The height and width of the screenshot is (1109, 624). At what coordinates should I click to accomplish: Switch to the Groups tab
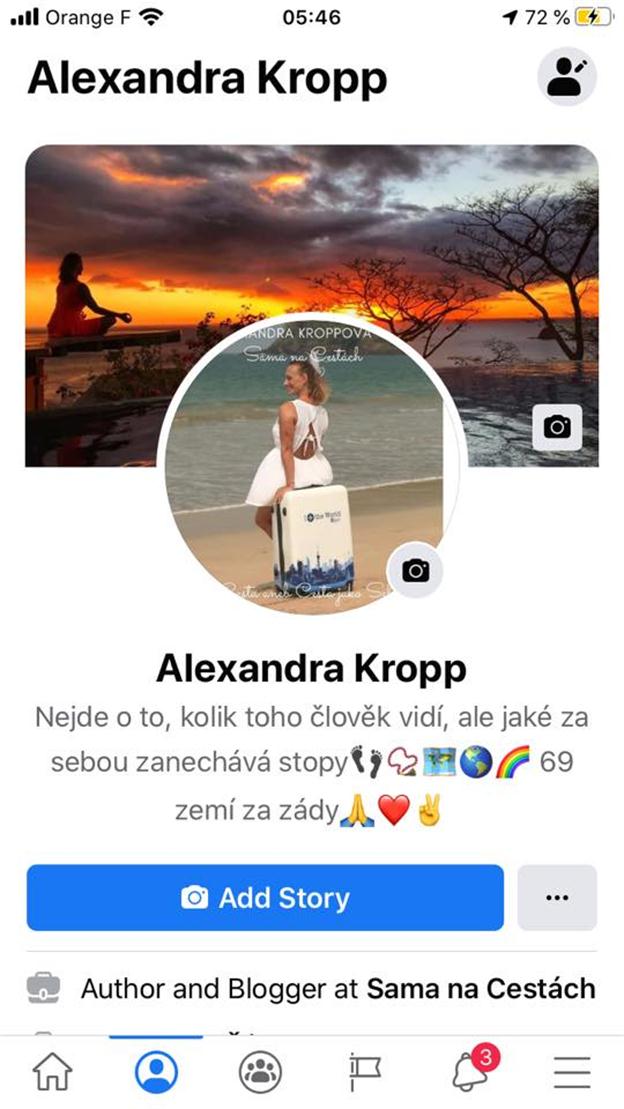260,1072
